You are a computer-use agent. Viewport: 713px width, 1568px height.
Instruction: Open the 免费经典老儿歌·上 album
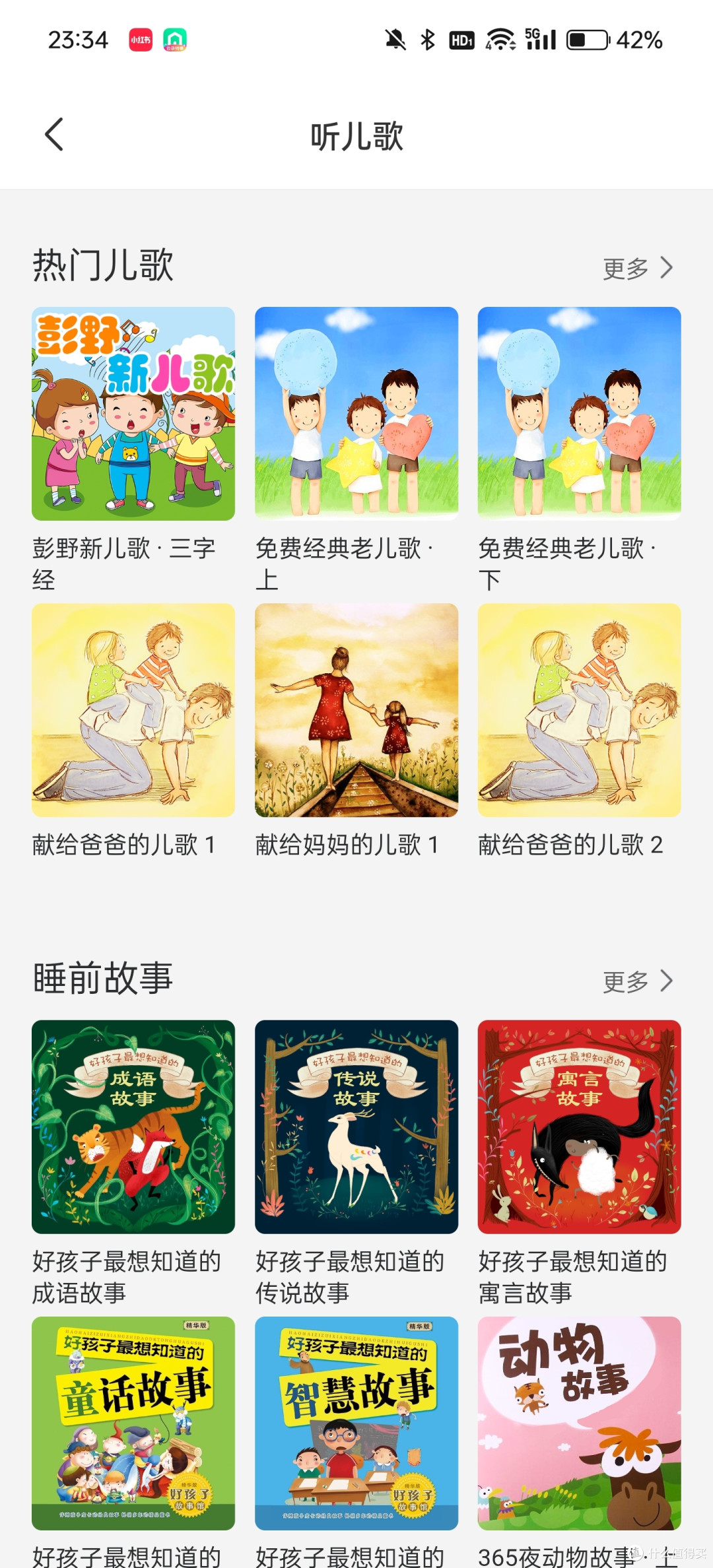pos(356,414)
